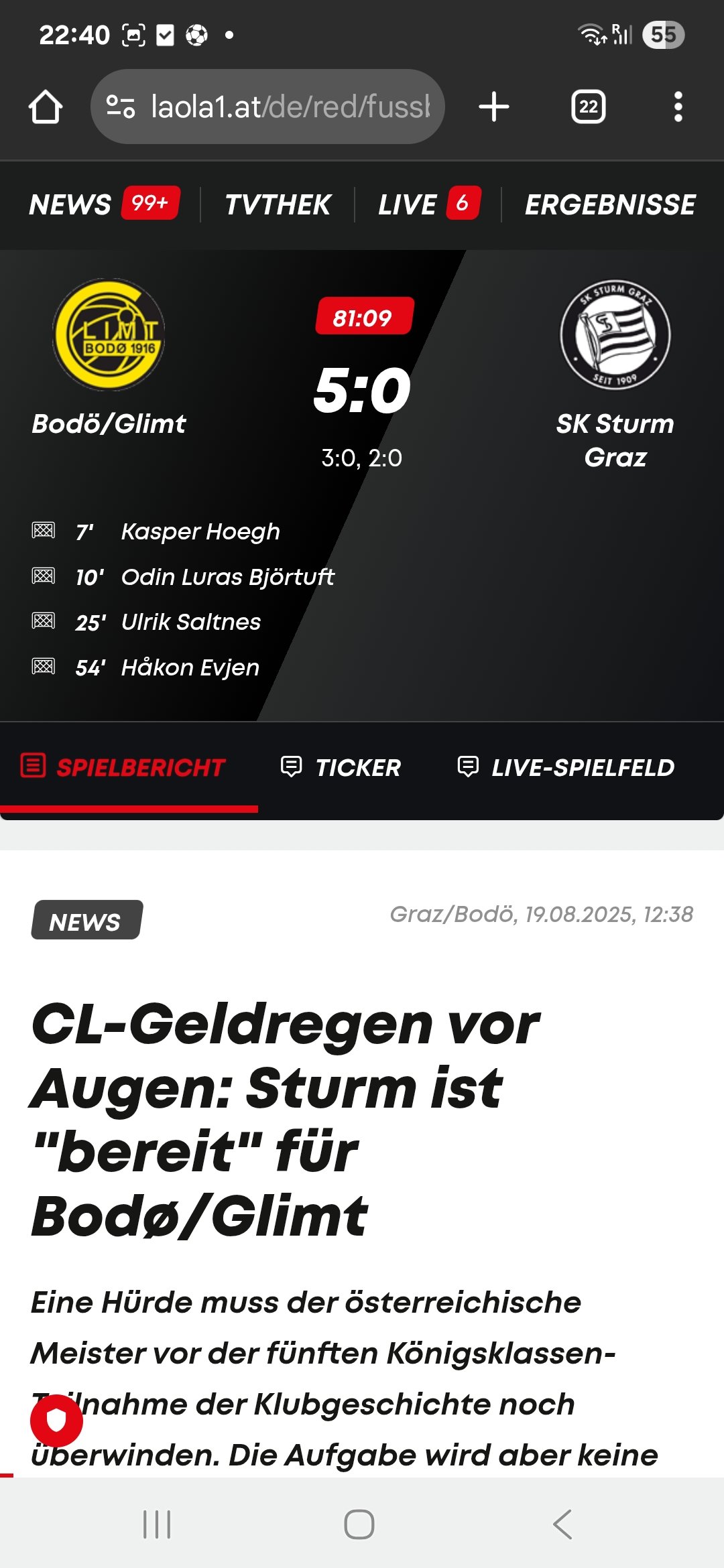Go to the ERGEBNISSE section
The height and width of the screenshot is (1568, 724).
coord(610,205)
